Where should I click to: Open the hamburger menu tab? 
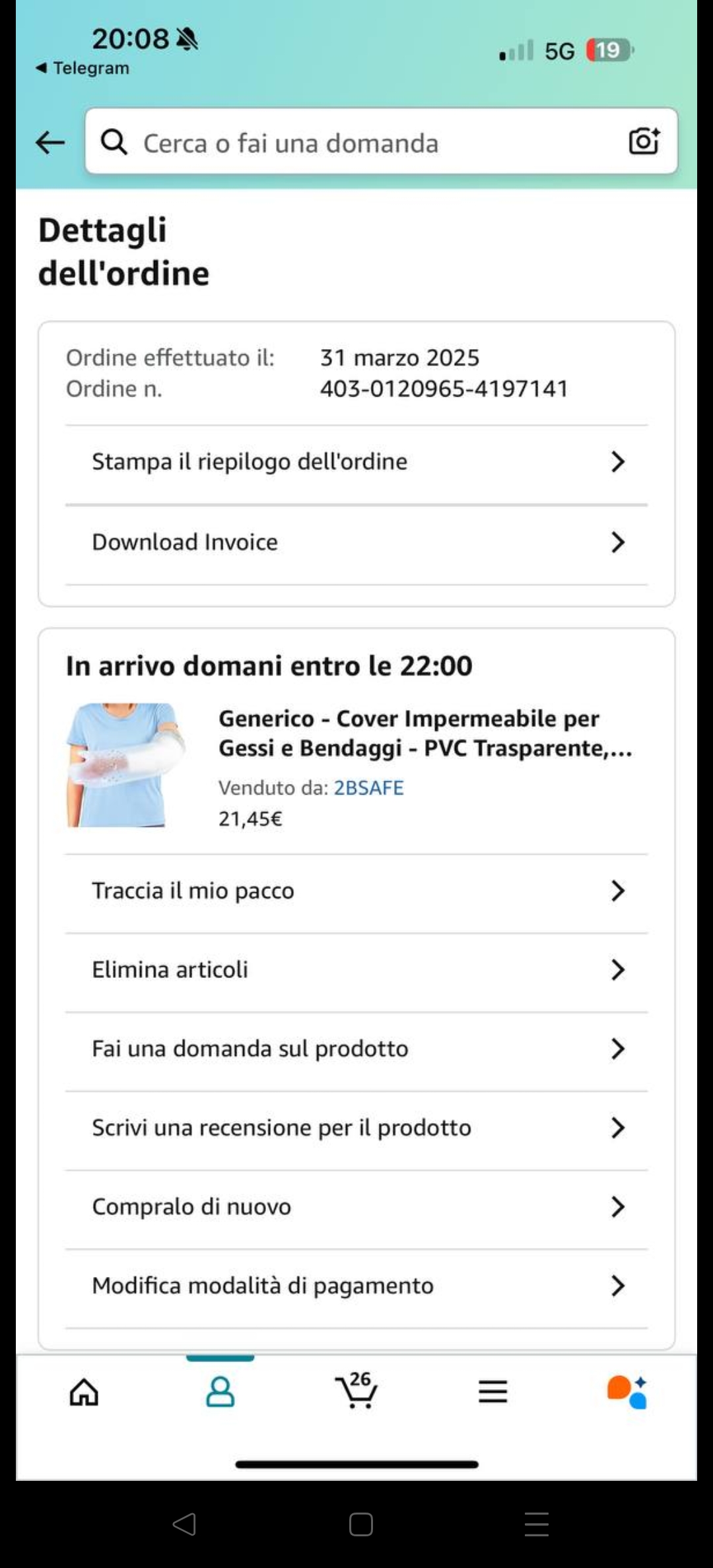492,1392
